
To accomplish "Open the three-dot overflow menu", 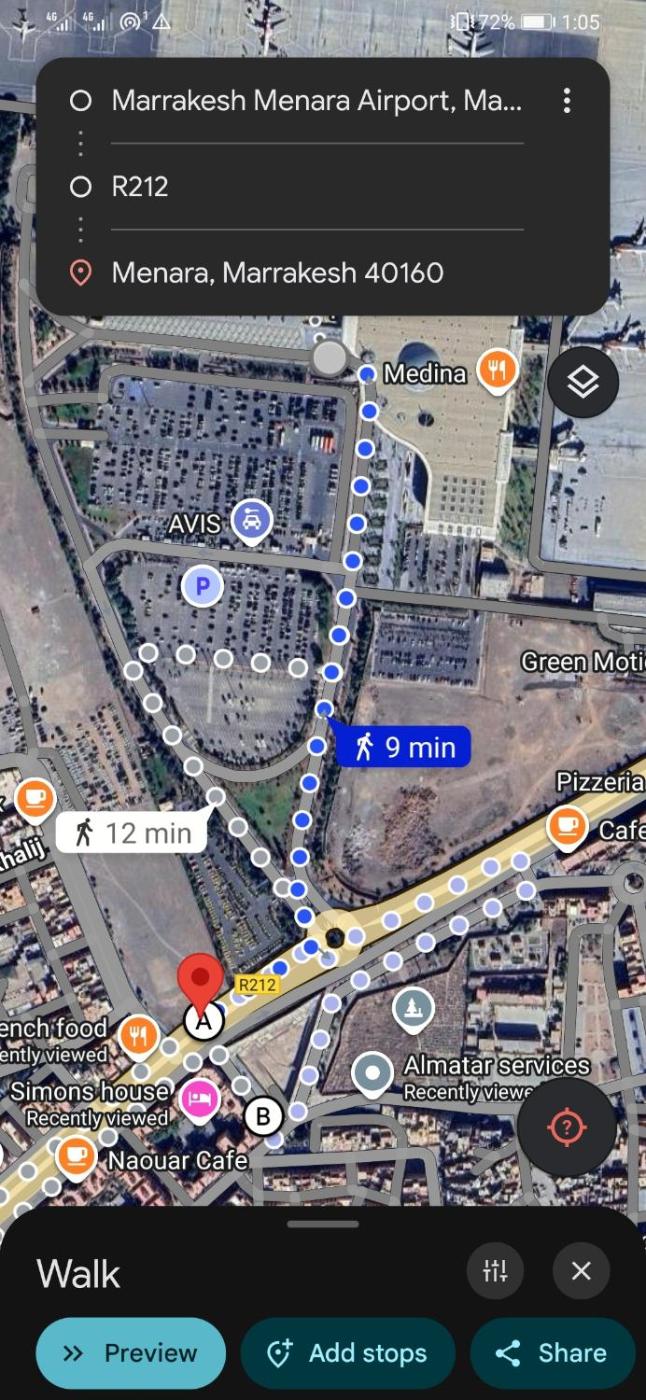I will click(x=567, y=100).
